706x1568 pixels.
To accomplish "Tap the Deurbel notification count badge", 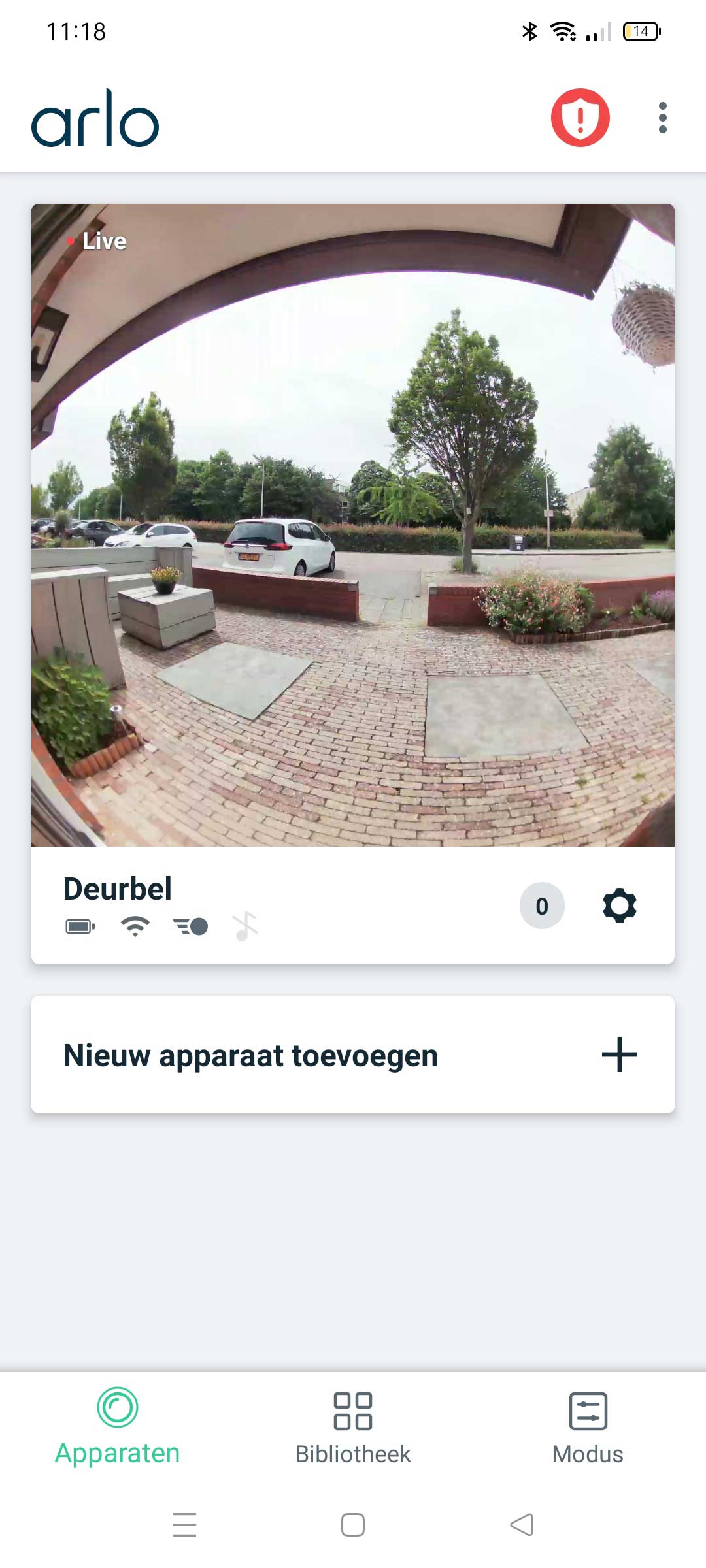I will pyautogui.click(x=542, y=906).
